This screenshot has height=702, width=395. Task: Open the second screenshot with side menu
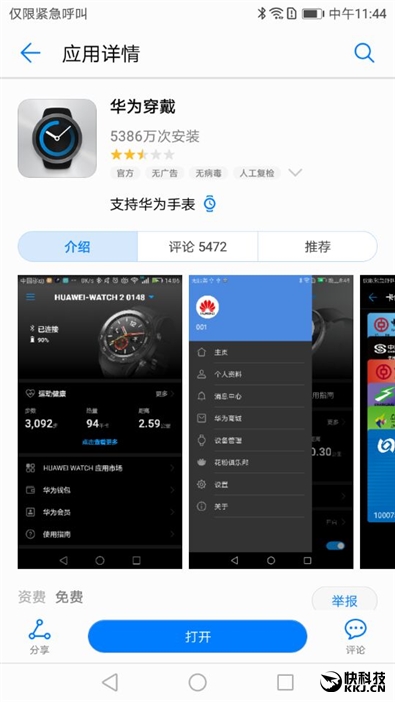click(271, 422)
